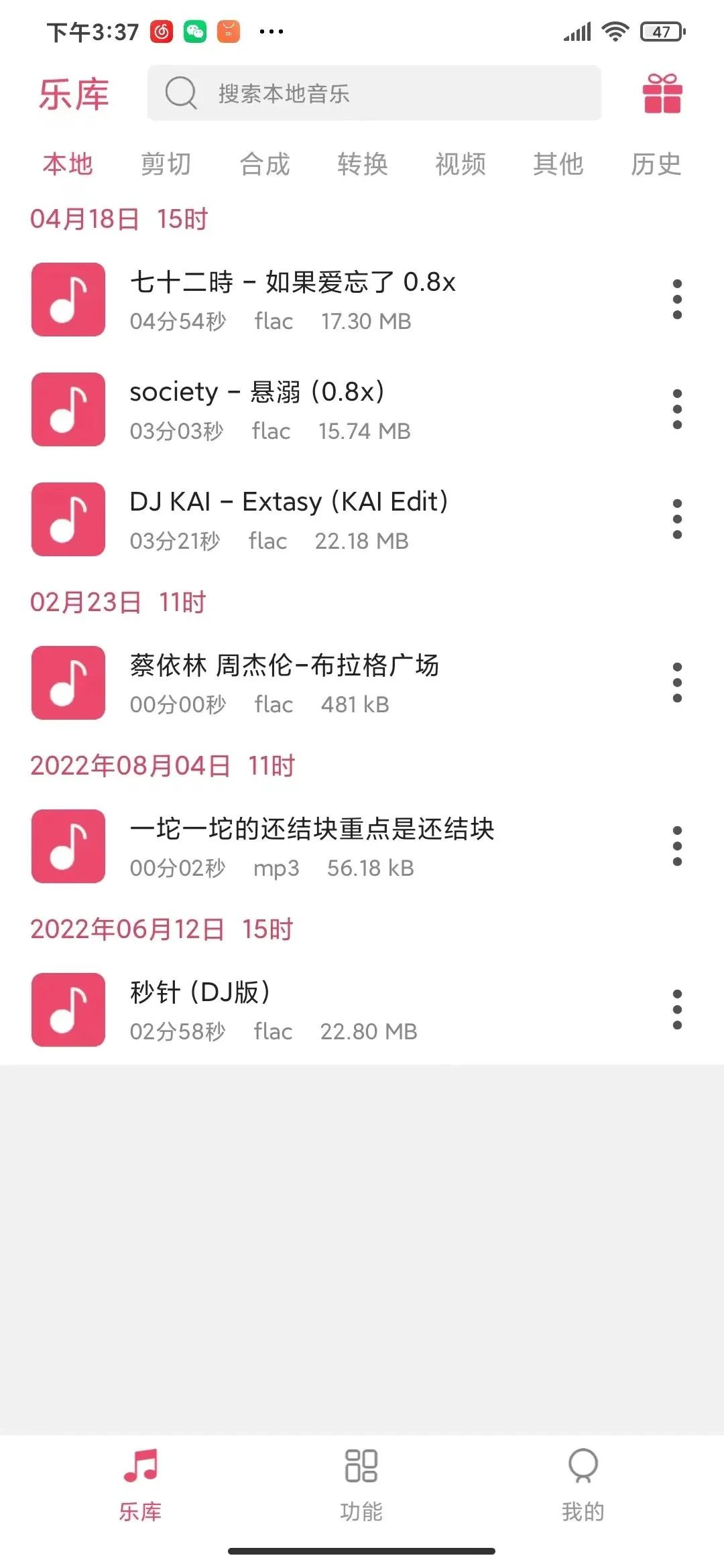Open more options for 七十二時 – 如果爱忘了 0.8x
The image size is (724, 1568).
tap(677, 300)
